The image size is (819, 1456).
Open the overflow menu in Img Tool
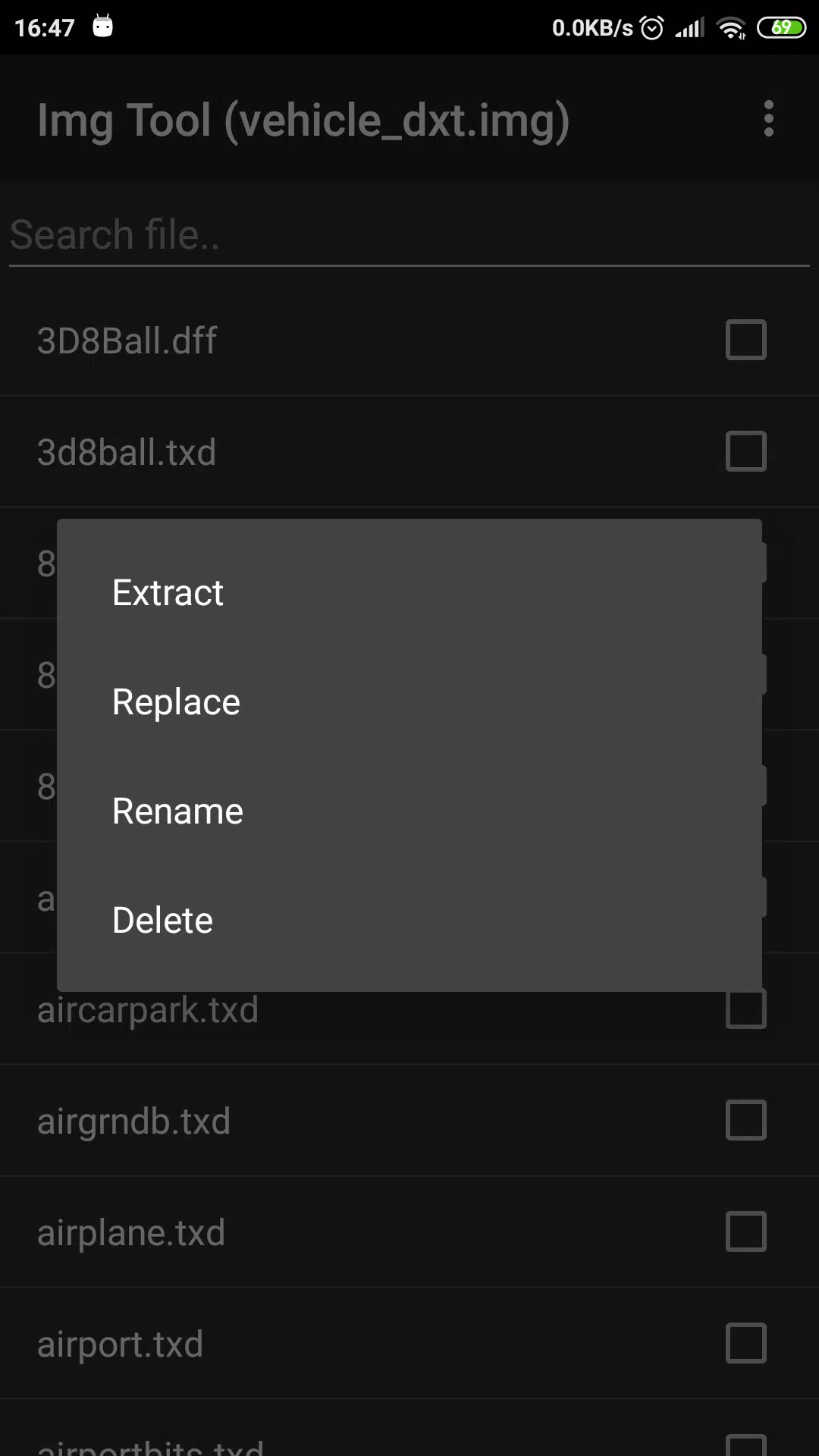(767, 119)
